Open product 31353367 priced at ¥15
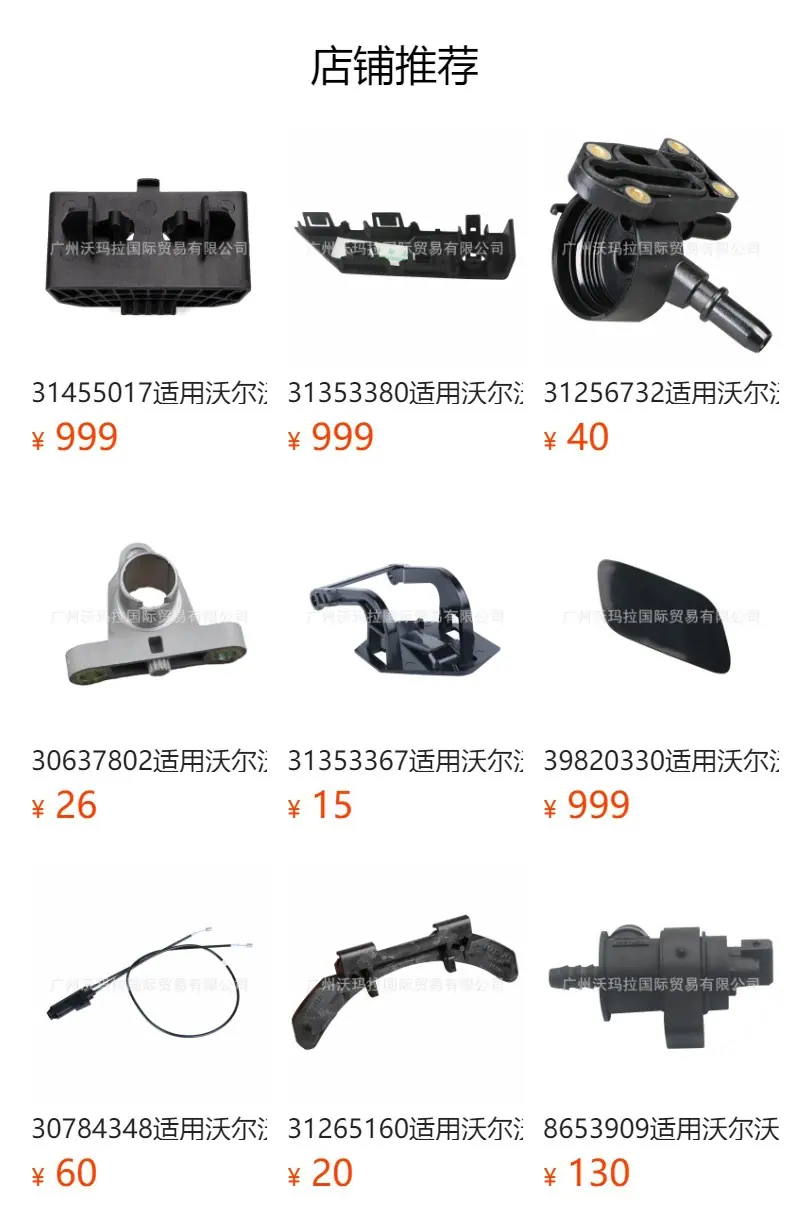790x1232 pixels. (405, 660)
